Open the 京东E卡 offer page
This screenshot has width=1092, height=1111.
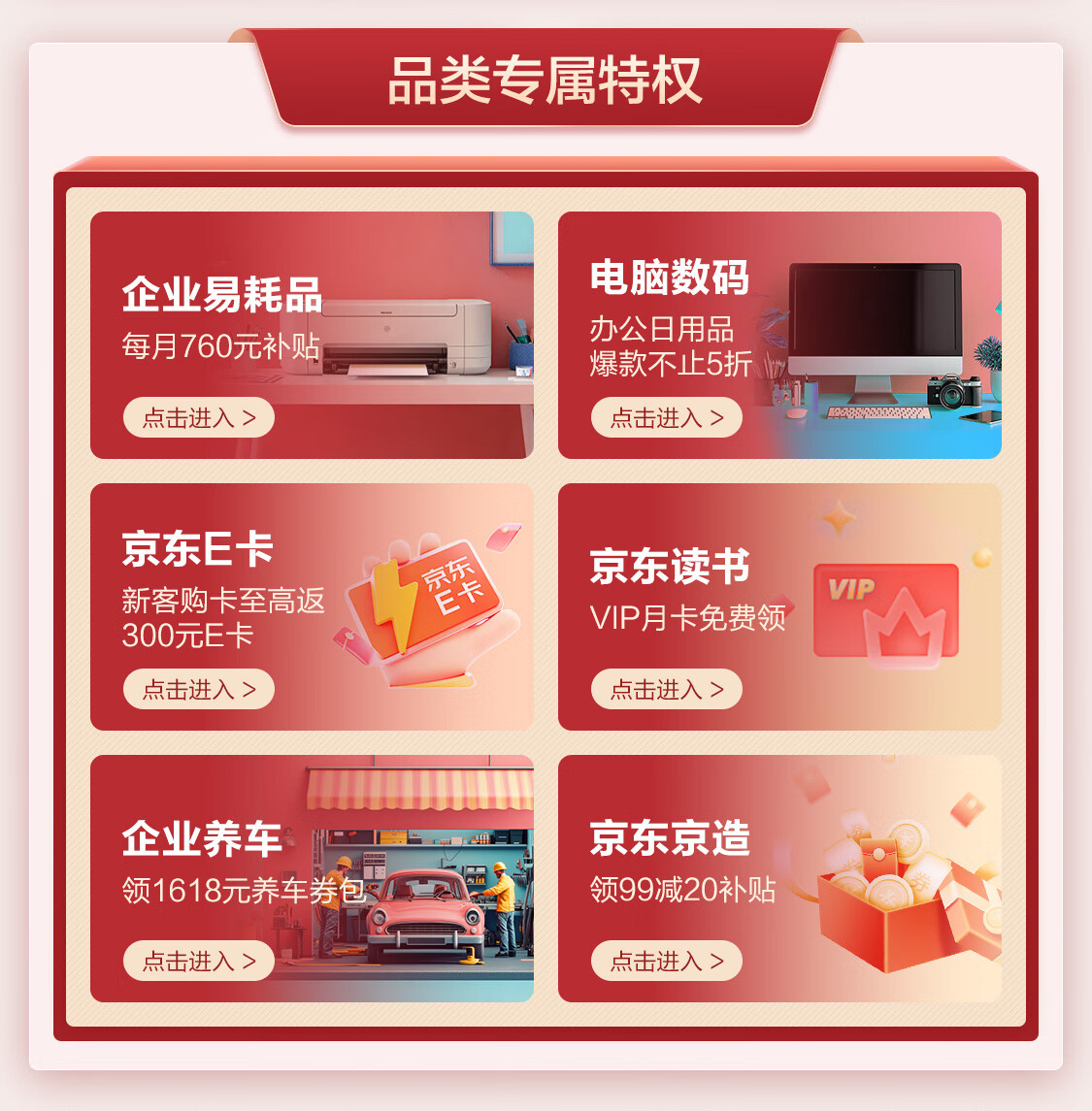point(199,690)
